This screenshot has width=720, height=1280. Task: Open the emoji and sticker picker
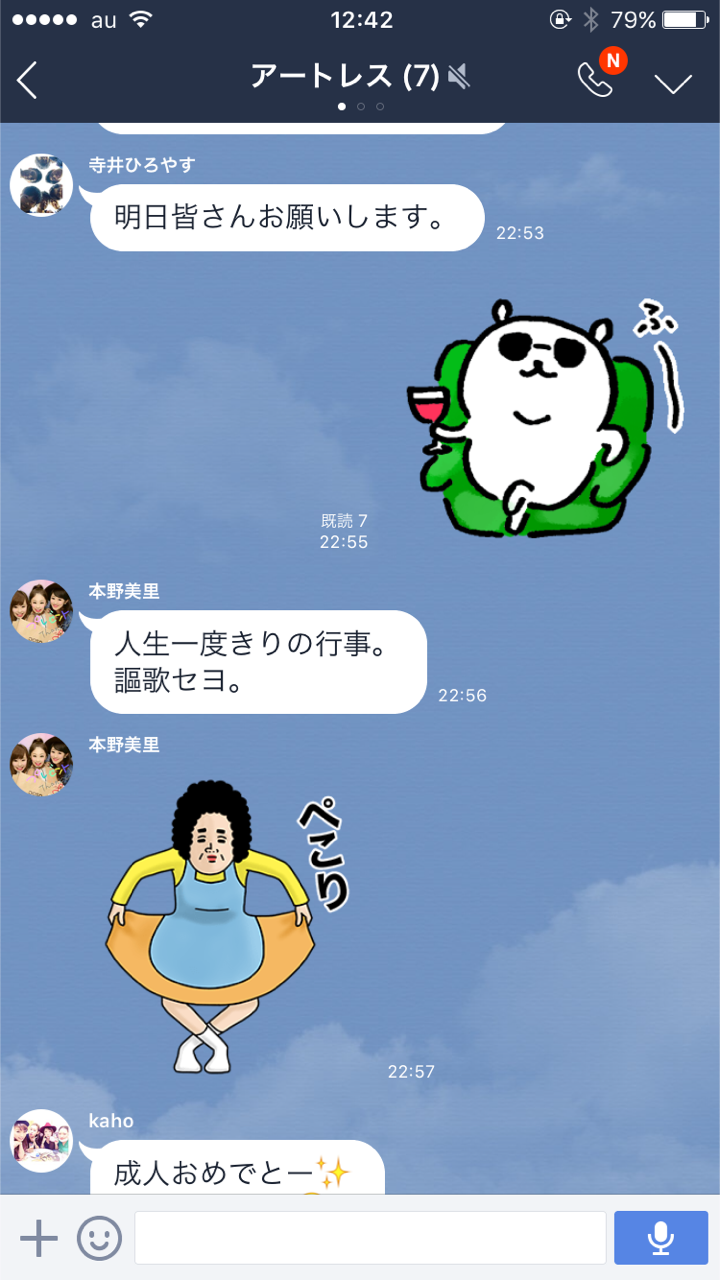click(99, 1238)
